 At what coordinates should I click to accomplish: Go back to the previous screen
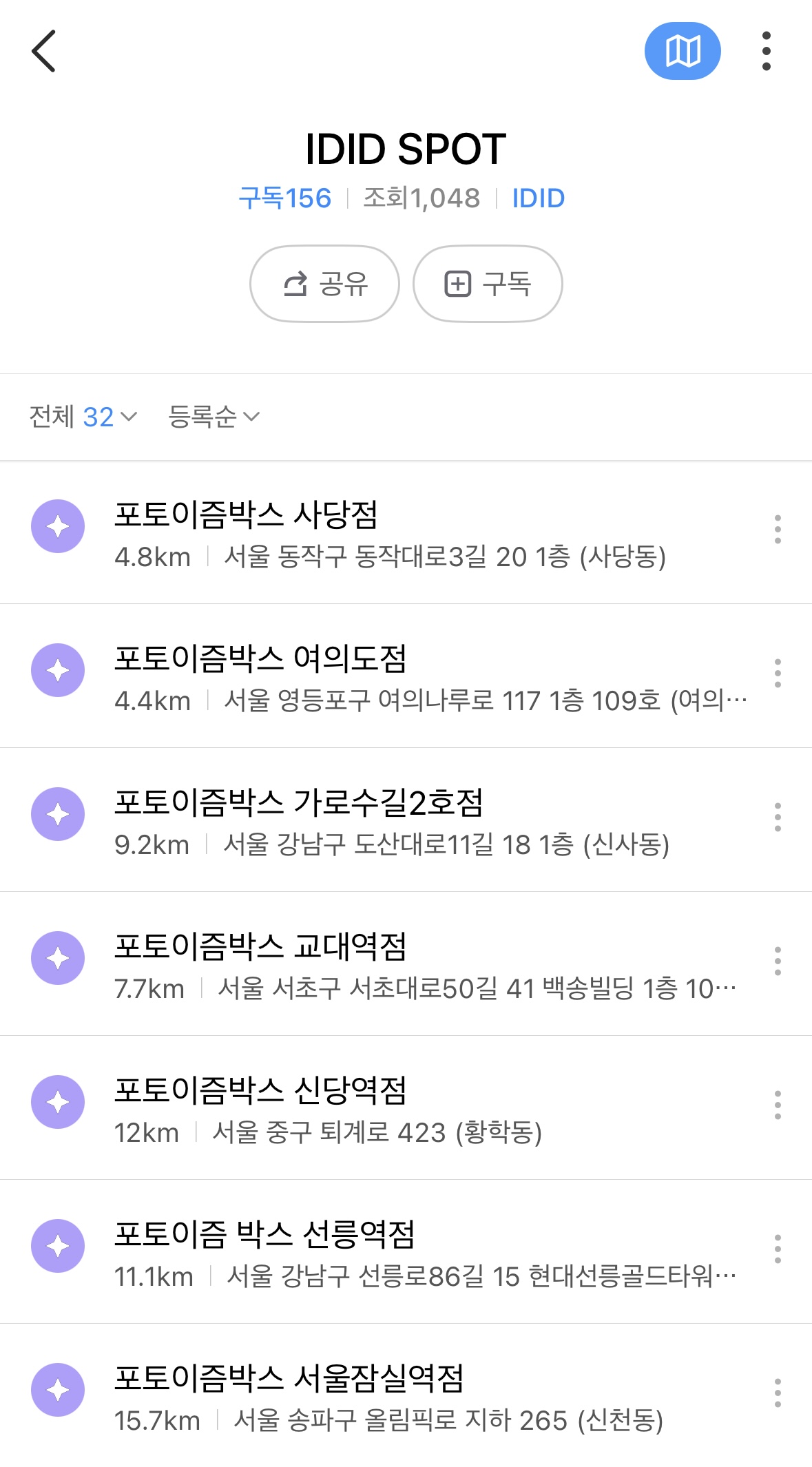[43, 51]
